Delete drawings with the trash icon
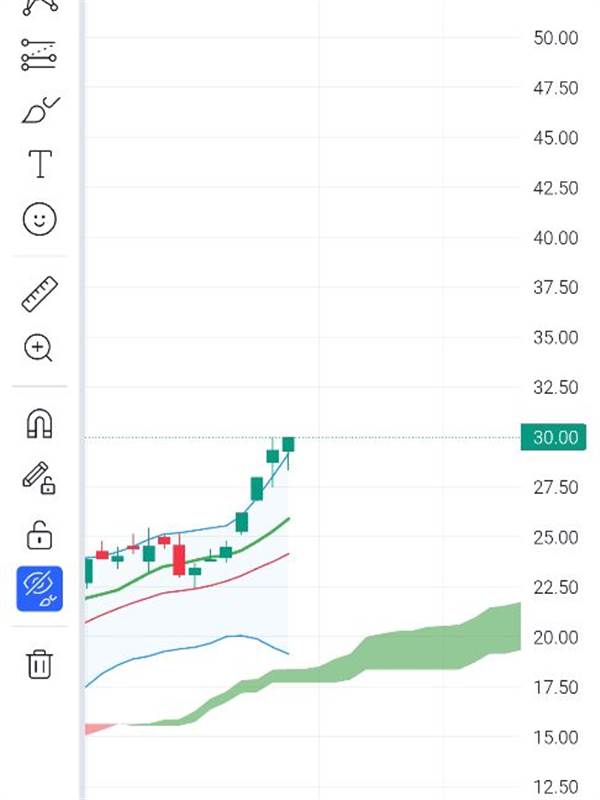 coord(40,664)
